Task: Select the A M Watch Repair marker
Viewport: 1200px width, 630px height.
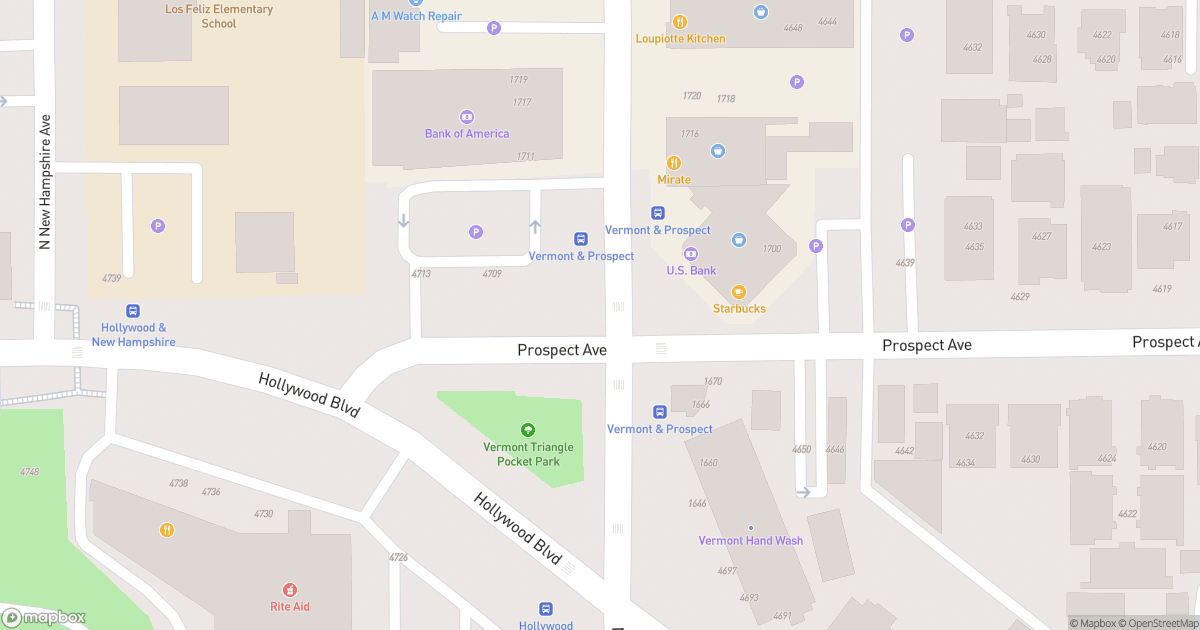Action: (x=416, y=4)
